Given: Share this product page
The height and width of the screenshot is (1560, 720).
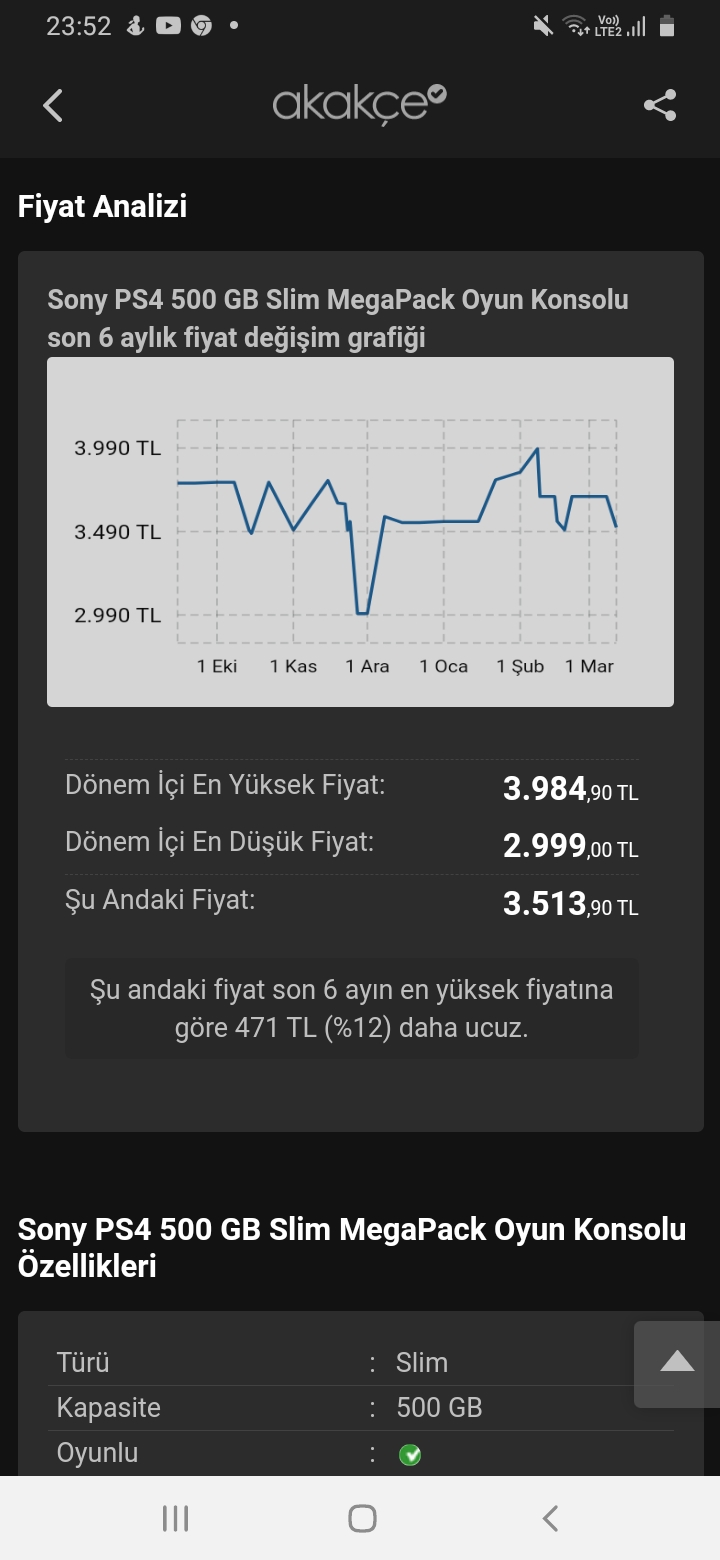Looking at the screenshot, I should coord(660,105).
